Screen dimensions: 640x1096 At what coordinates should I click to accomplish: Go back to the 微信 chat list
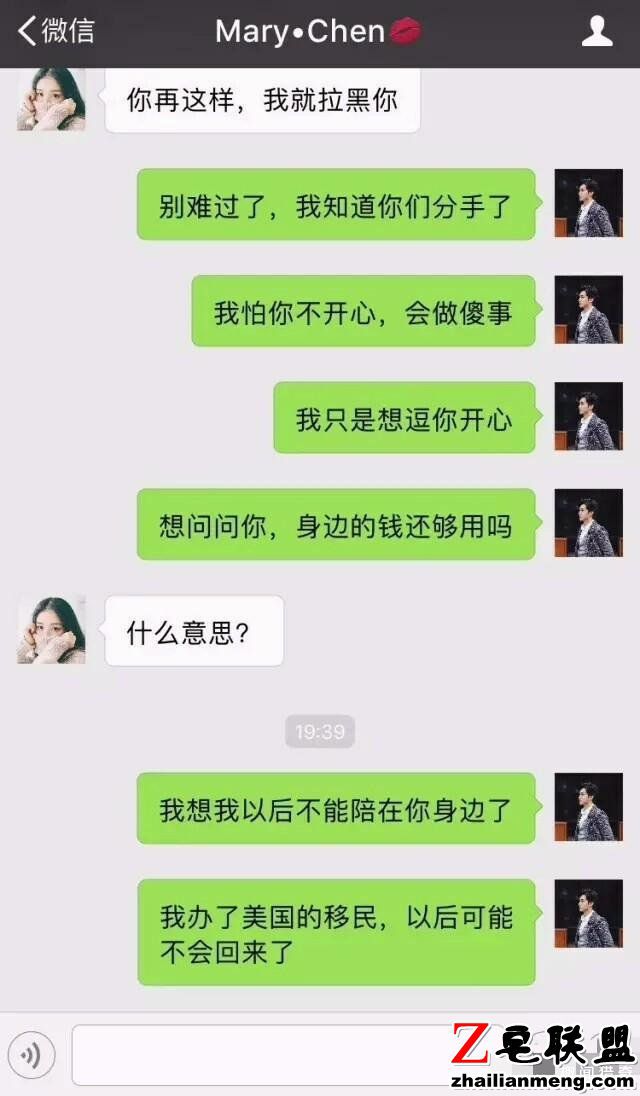[56, 31]
